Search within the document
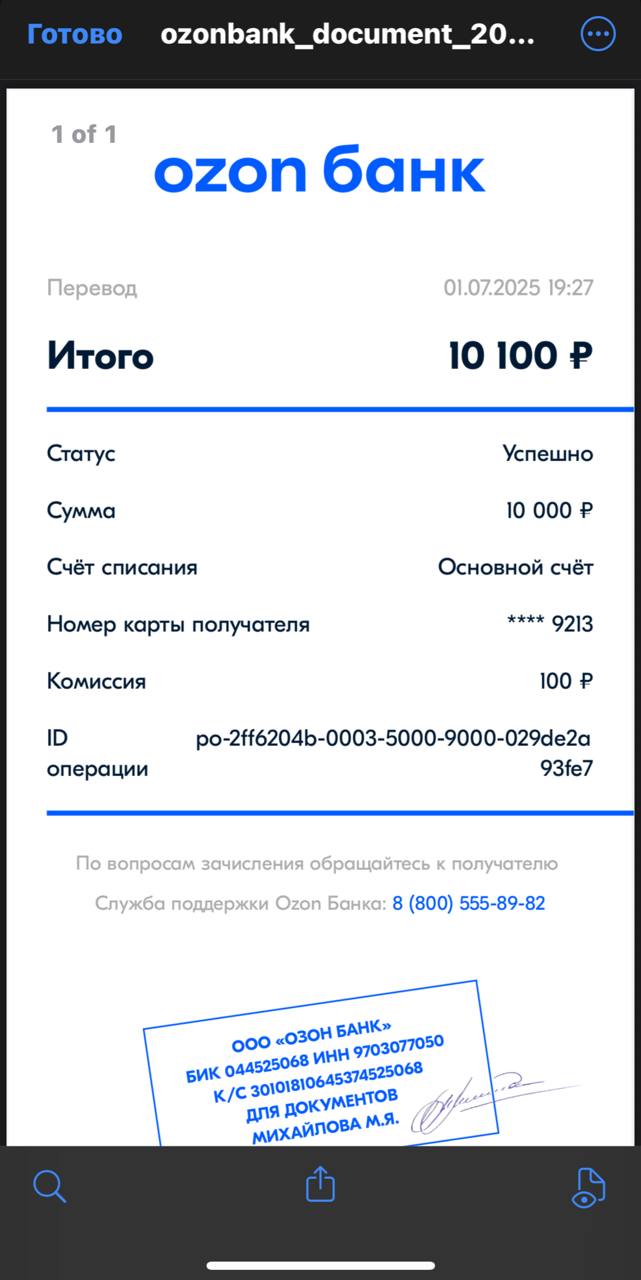 pyautogui.click(x=49, y=1186)
